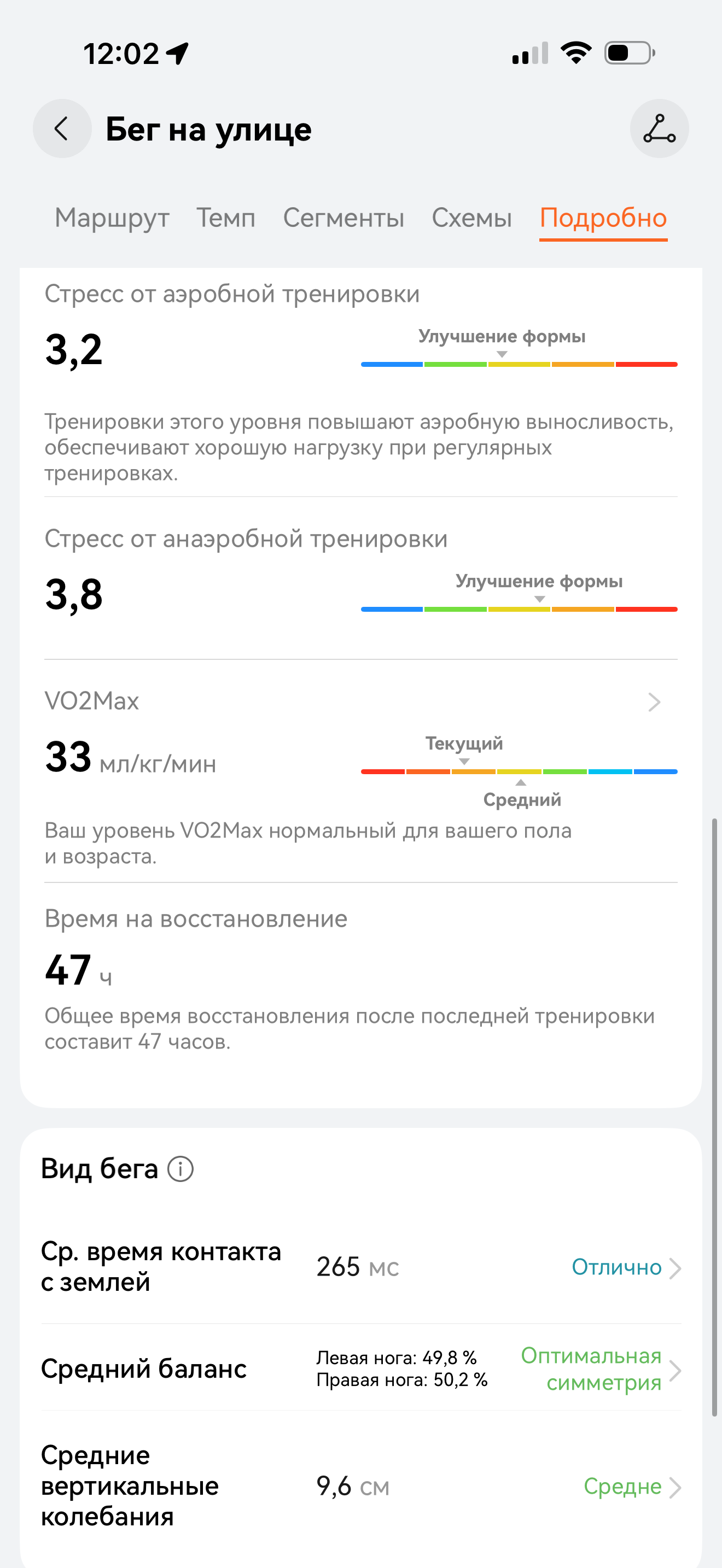Image resolution: width=722 pixels, height=1568 pixels.
Task: Open the Средний баланс row
Action: (x=360, y=1369)
